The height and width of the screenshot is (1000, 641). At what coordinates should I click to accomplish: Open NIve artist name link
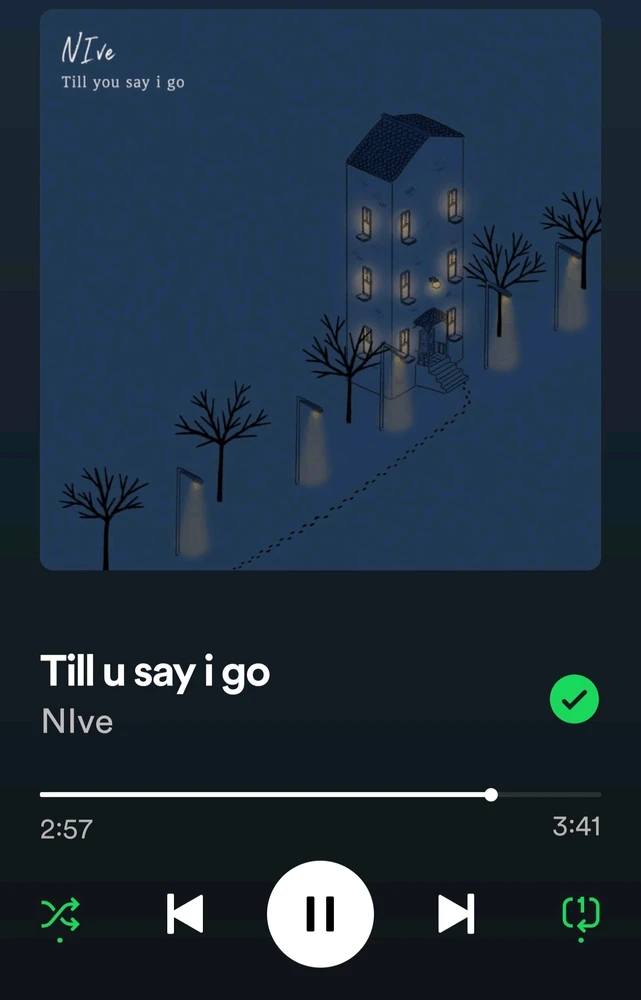(x=77, y=720)
